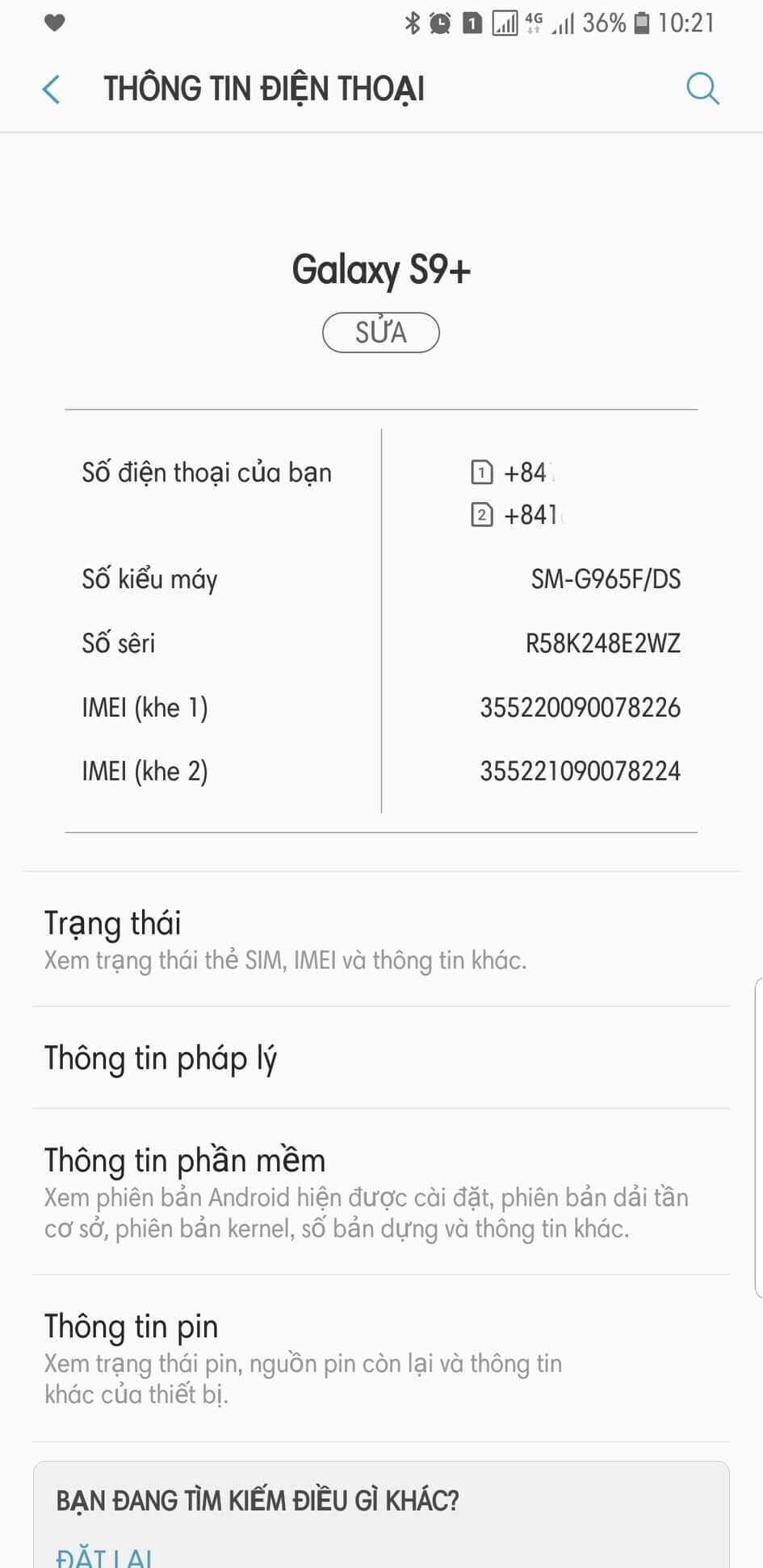
Task: Open Trạng thái settings row
Action: (x=381, y=939)
